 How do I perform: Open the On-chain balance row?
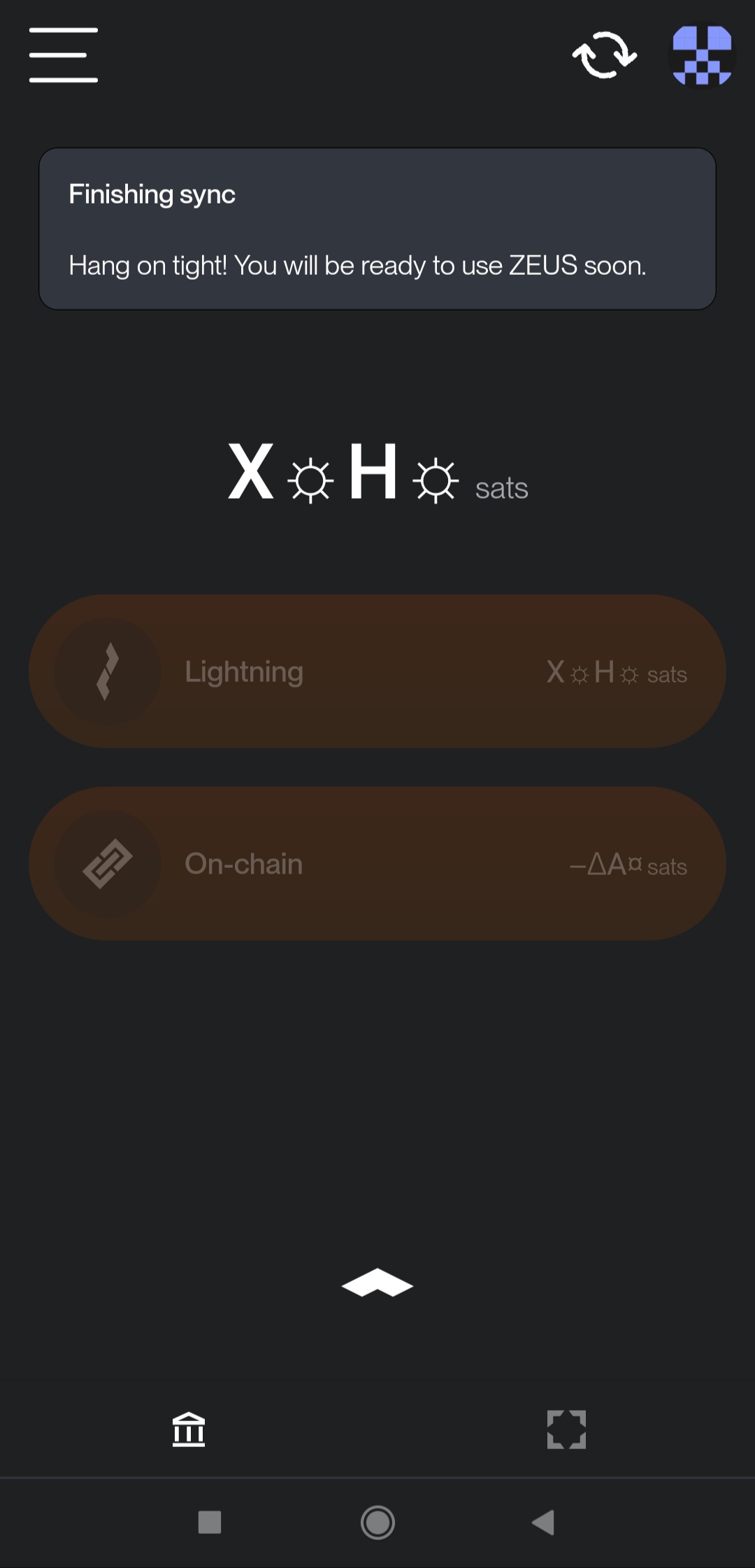tap(377, 864)
